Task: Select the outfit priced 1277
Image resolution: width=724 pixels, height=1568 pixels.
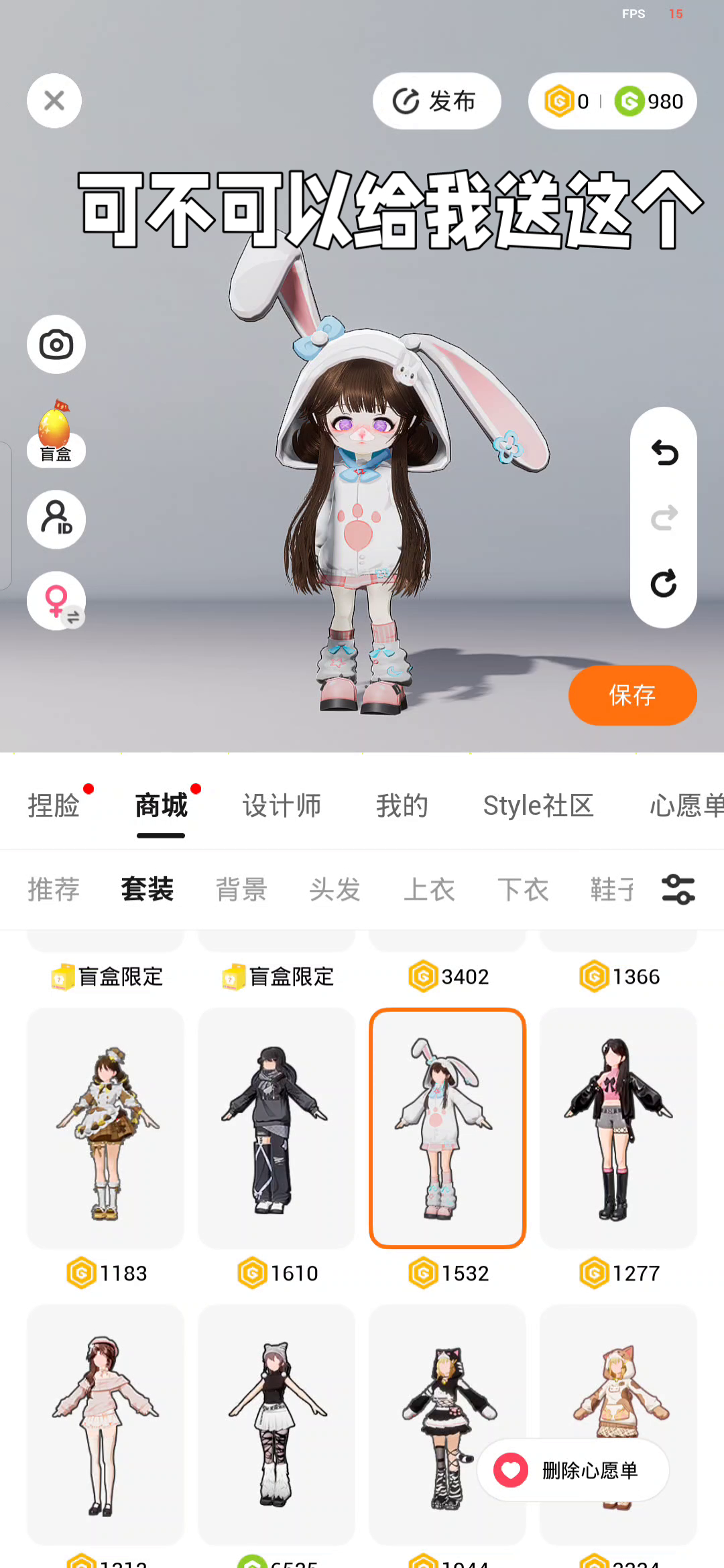Action: pyautogui.click(x=618, y=1128)
